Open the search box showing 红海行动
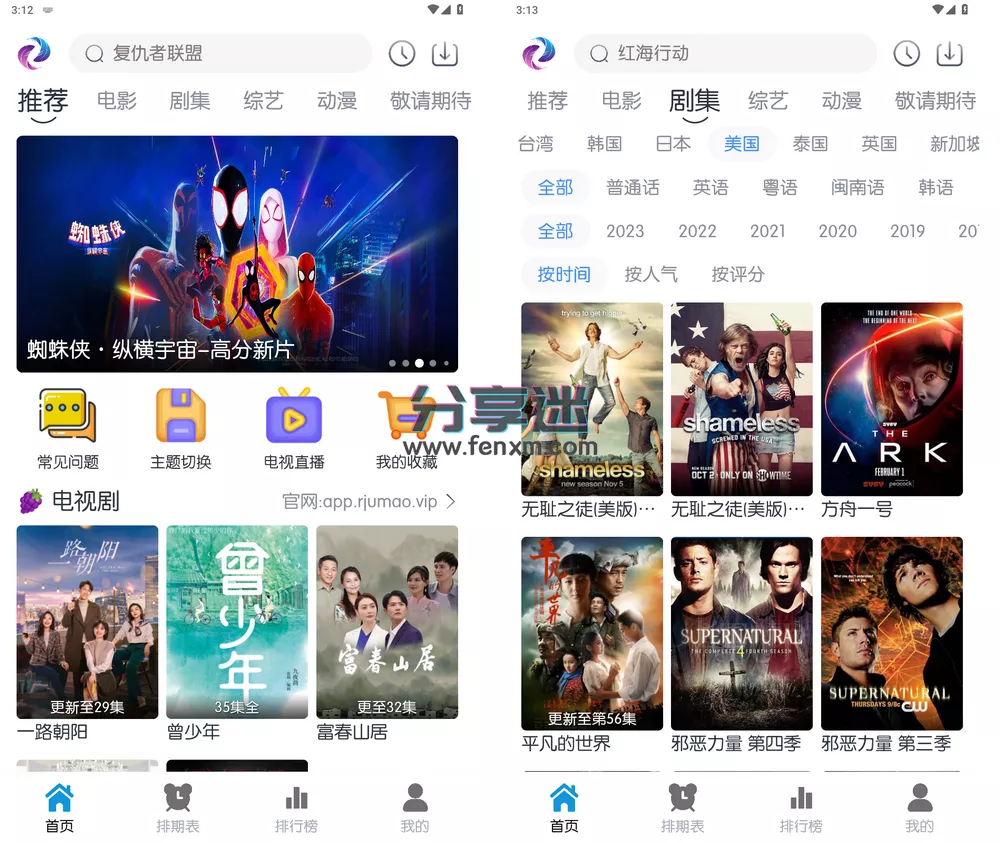 pyautogui.click(x=725, y=53)
